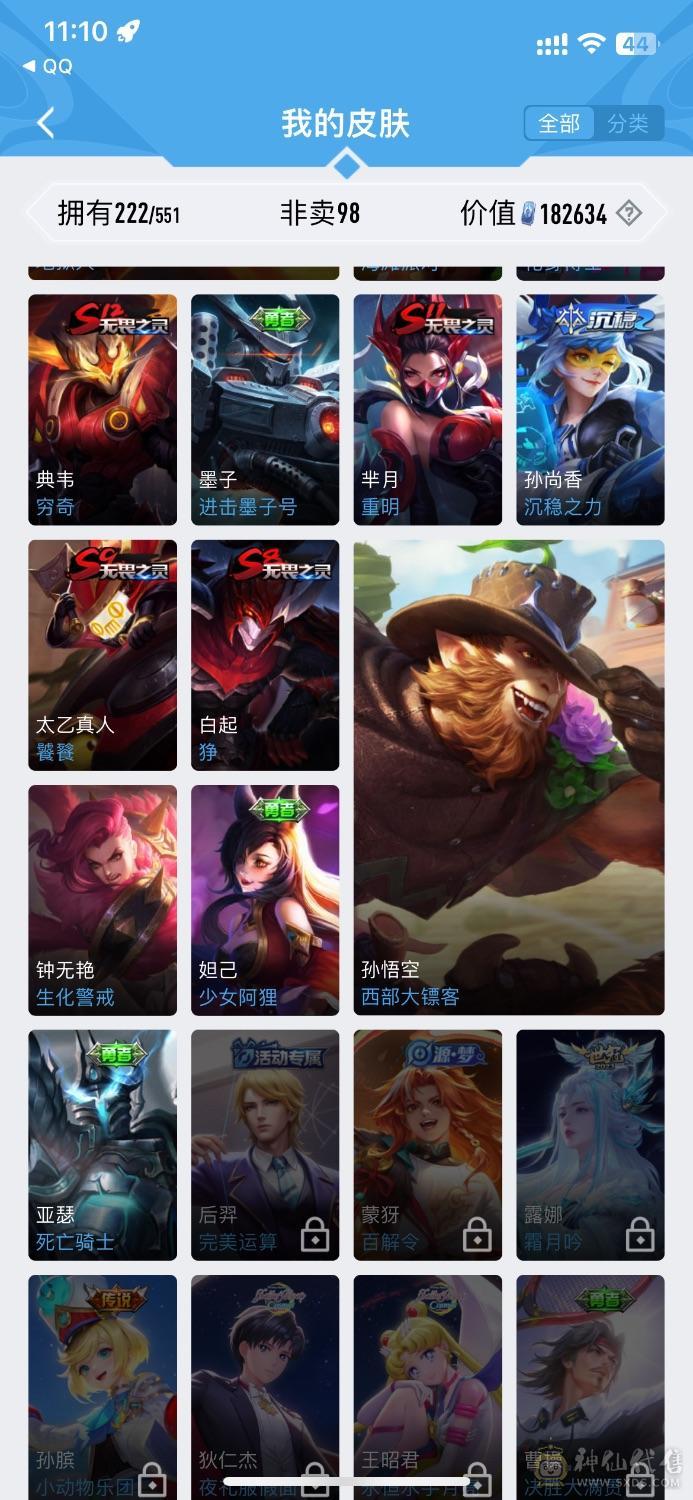Viewport: 693px width, 1500px height.
Task: Return to QQ via status bar link
Action: click(48, 66)
